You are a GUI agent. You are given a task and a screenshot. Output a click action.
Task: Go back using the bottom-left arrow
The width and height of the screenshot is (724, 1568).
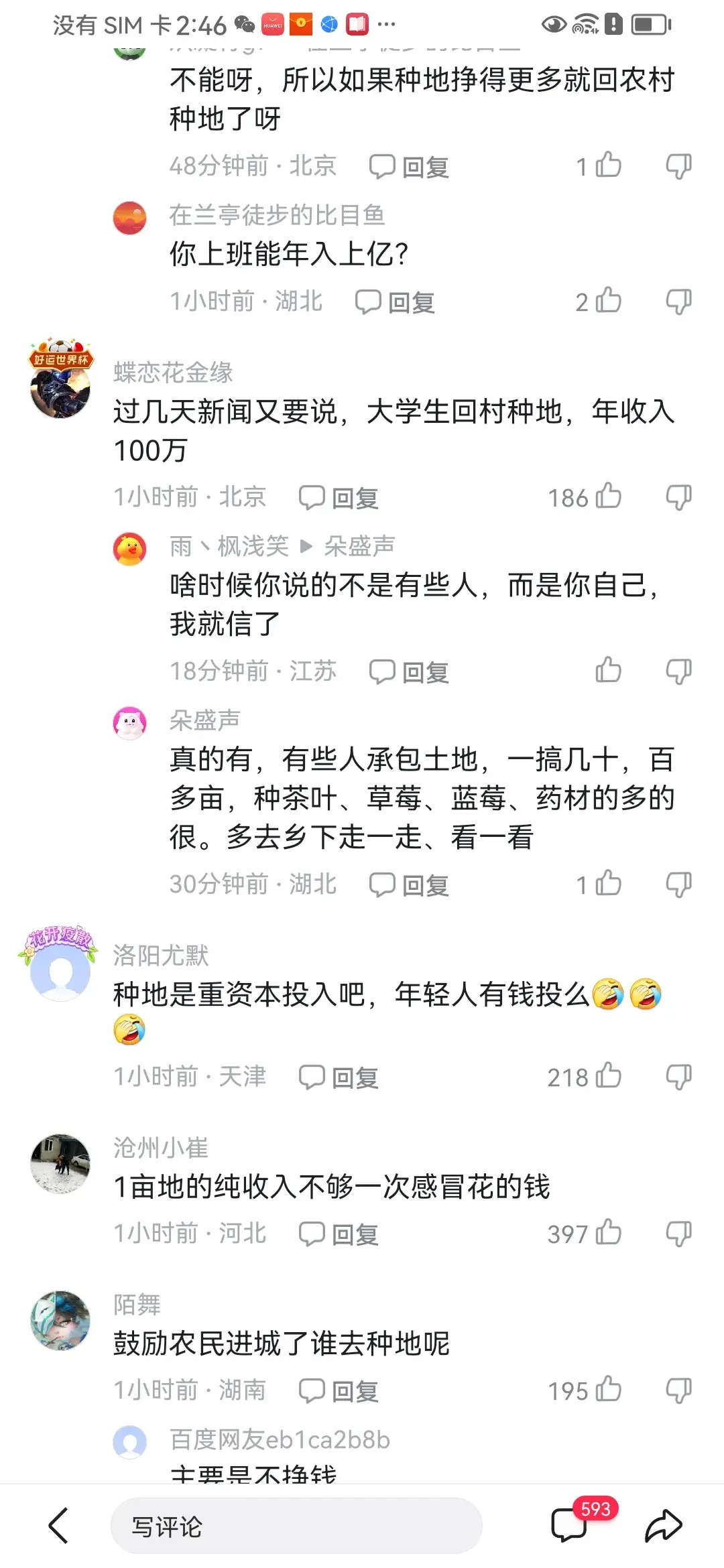point(59,1526)
